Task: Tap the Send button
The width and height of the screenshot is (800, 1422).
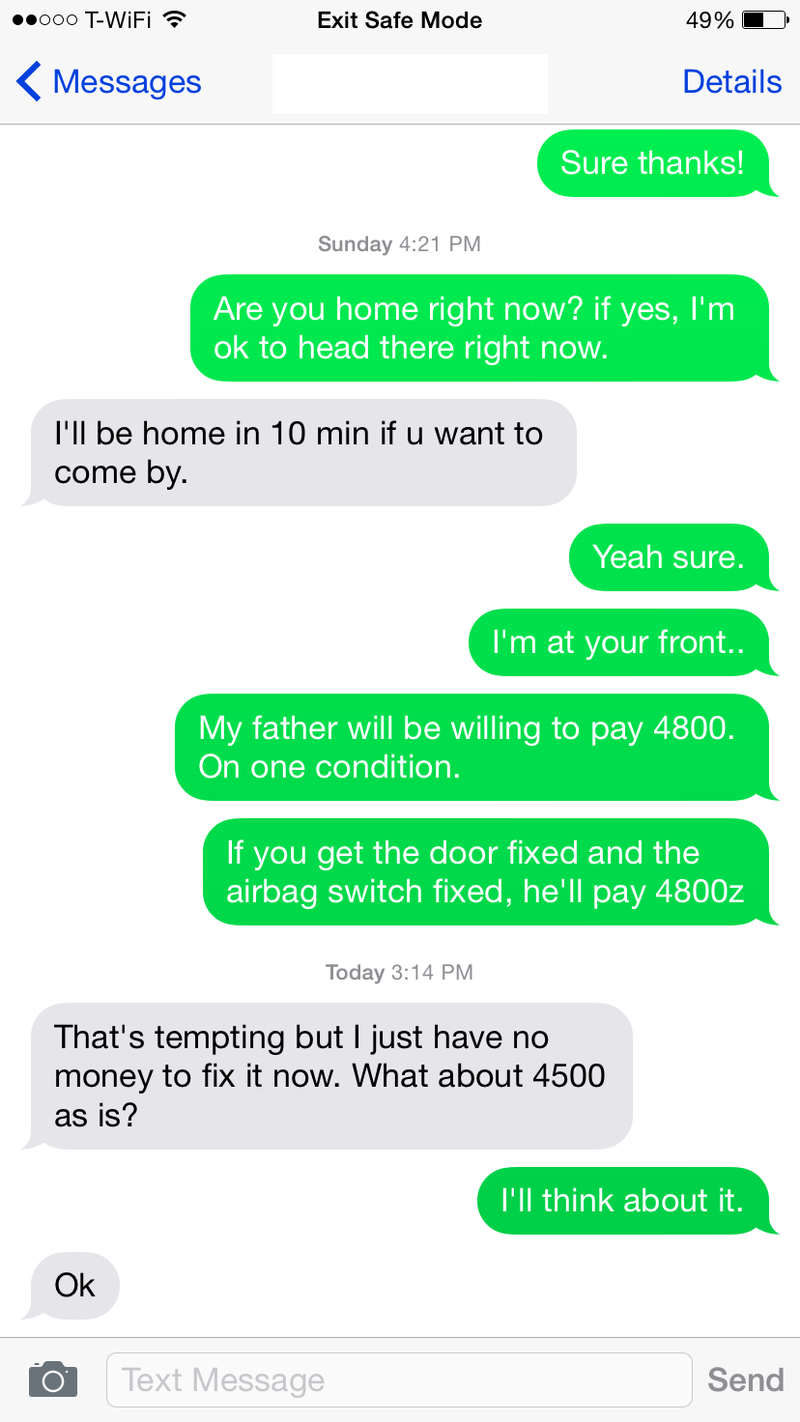Action: point(745,1380)
